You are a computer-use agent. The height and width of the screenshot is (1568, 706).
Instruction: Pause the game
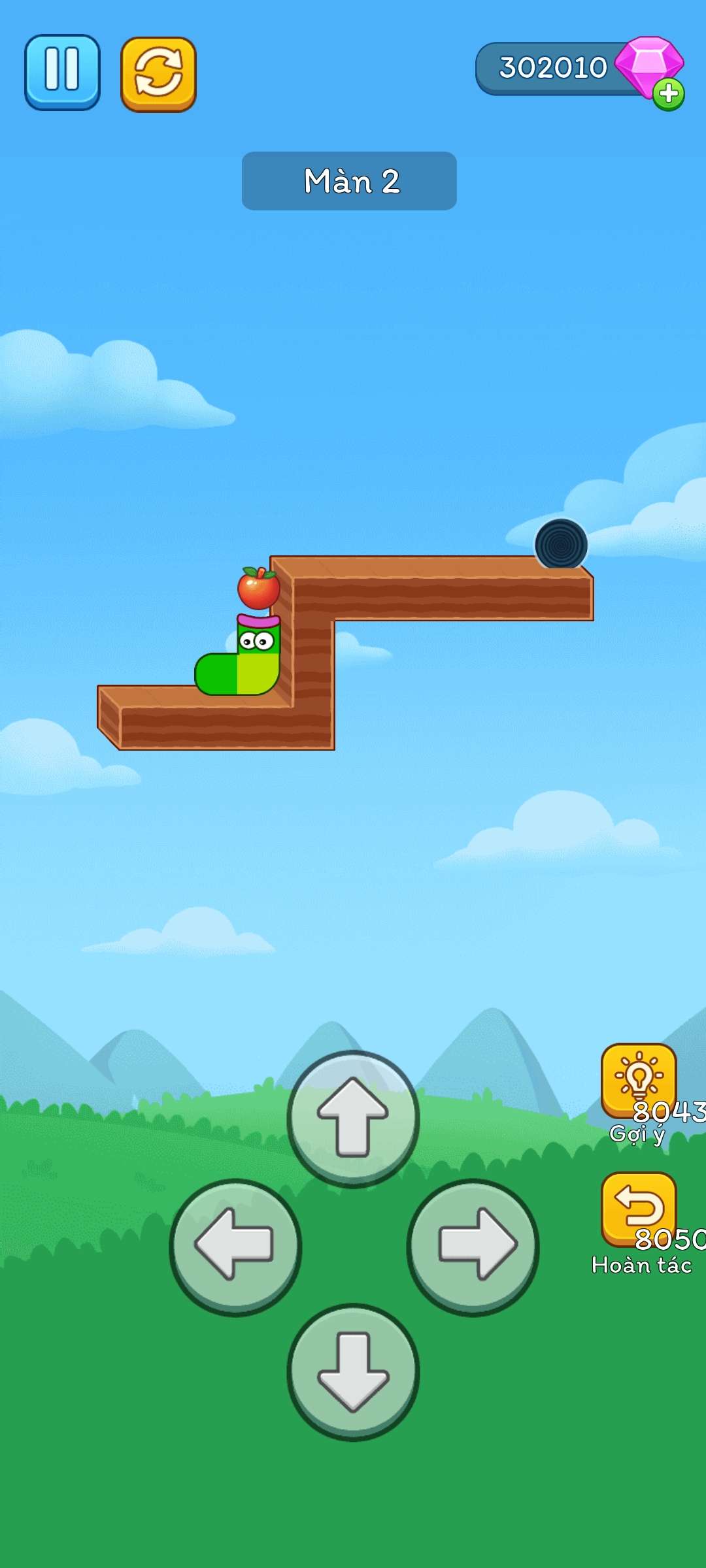[x=62, y=72]
